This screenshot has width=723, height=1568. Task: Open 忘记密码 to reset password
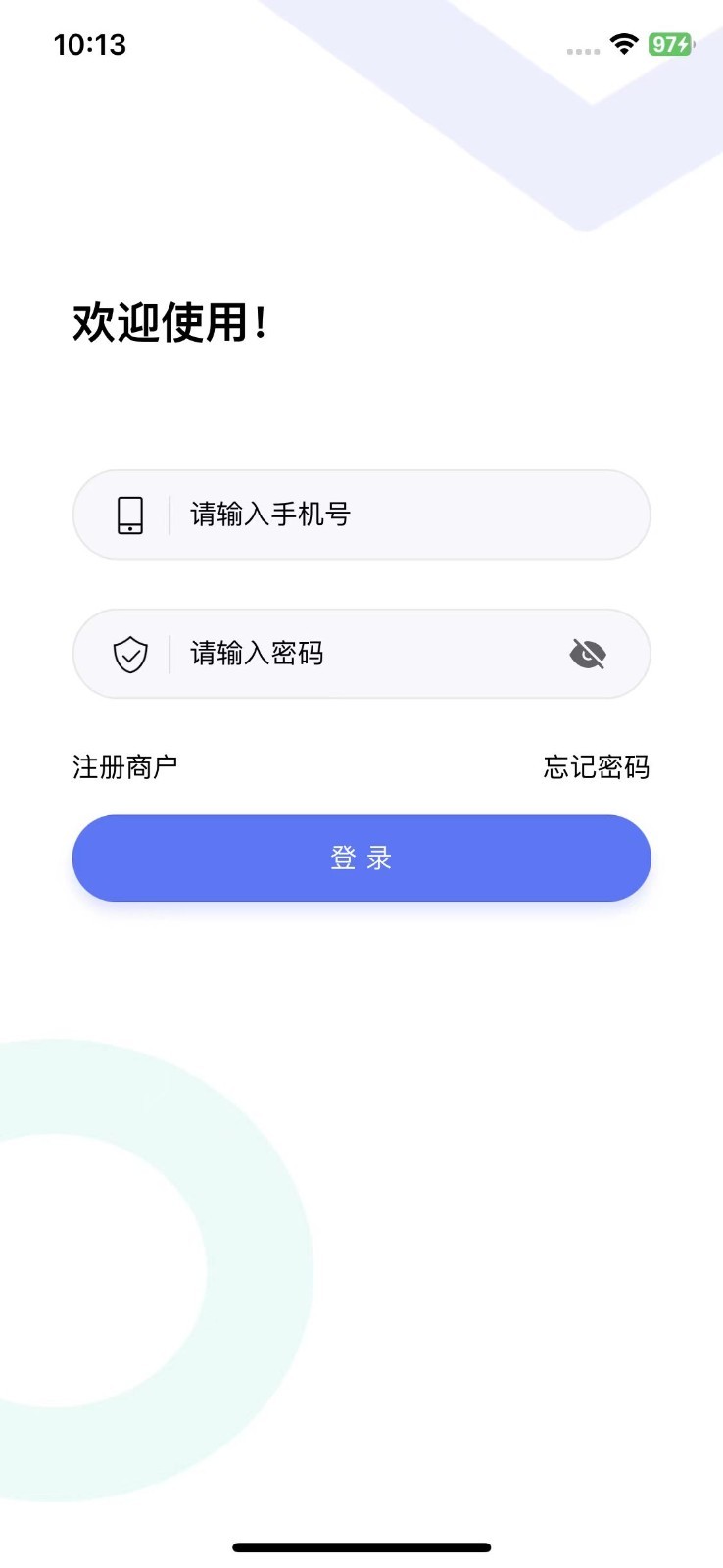point(597,766)
